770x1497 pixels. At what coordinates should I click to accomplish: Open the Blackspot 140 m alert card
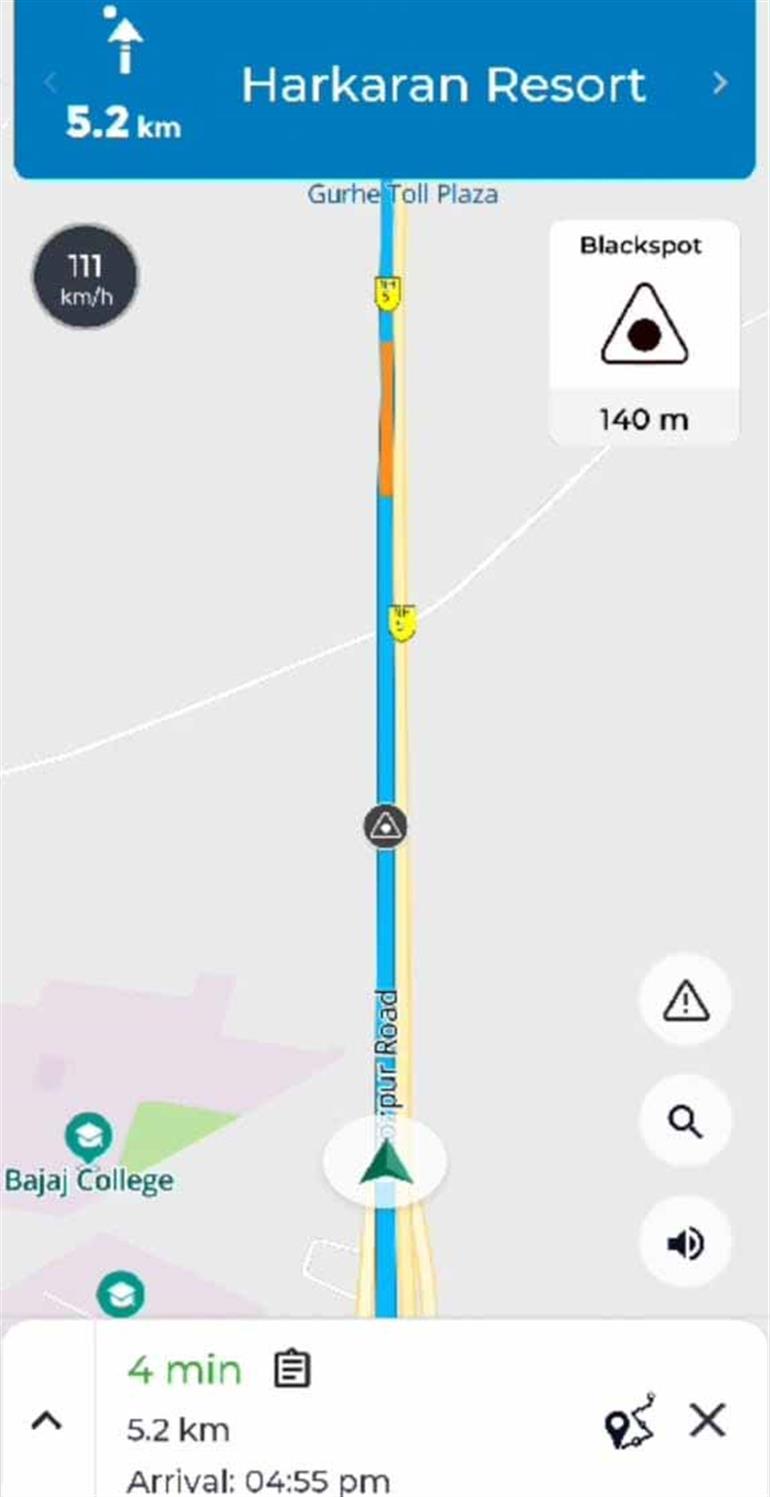click(x=645, y=332)
